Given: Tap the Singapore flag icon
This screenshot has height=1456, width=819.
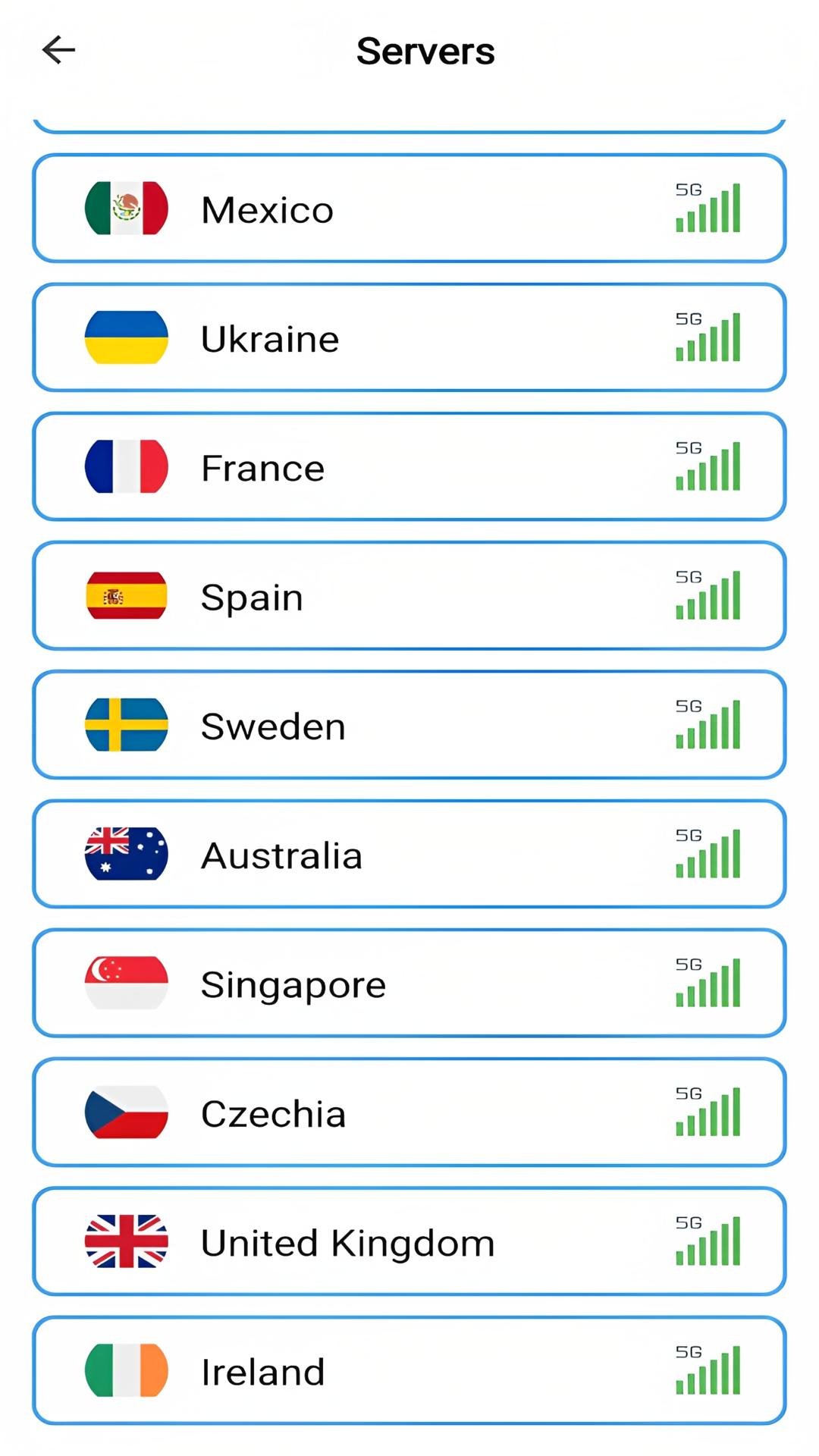Looking at the screenshot, I should (x=126, y=983).
